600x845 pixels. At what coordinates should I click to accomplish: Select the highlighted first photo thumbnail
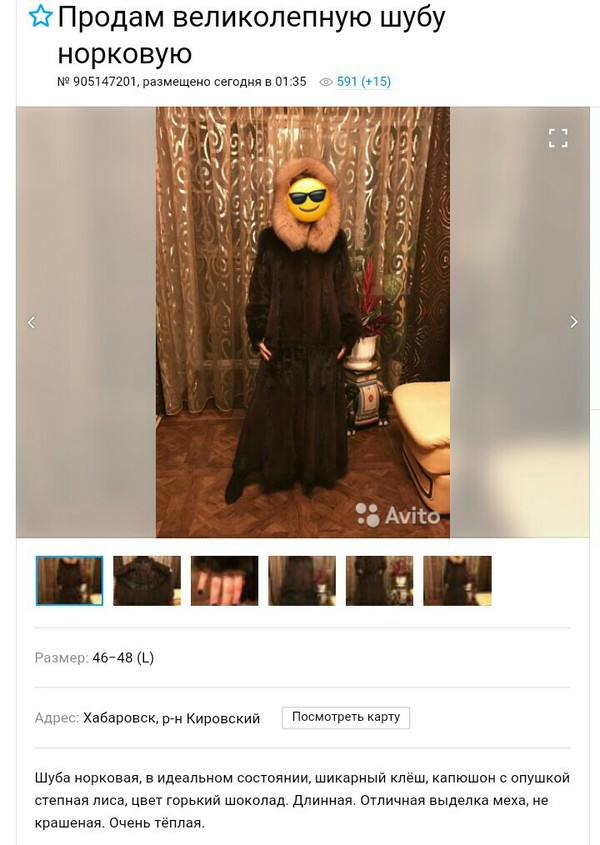[x=69, y=581]
